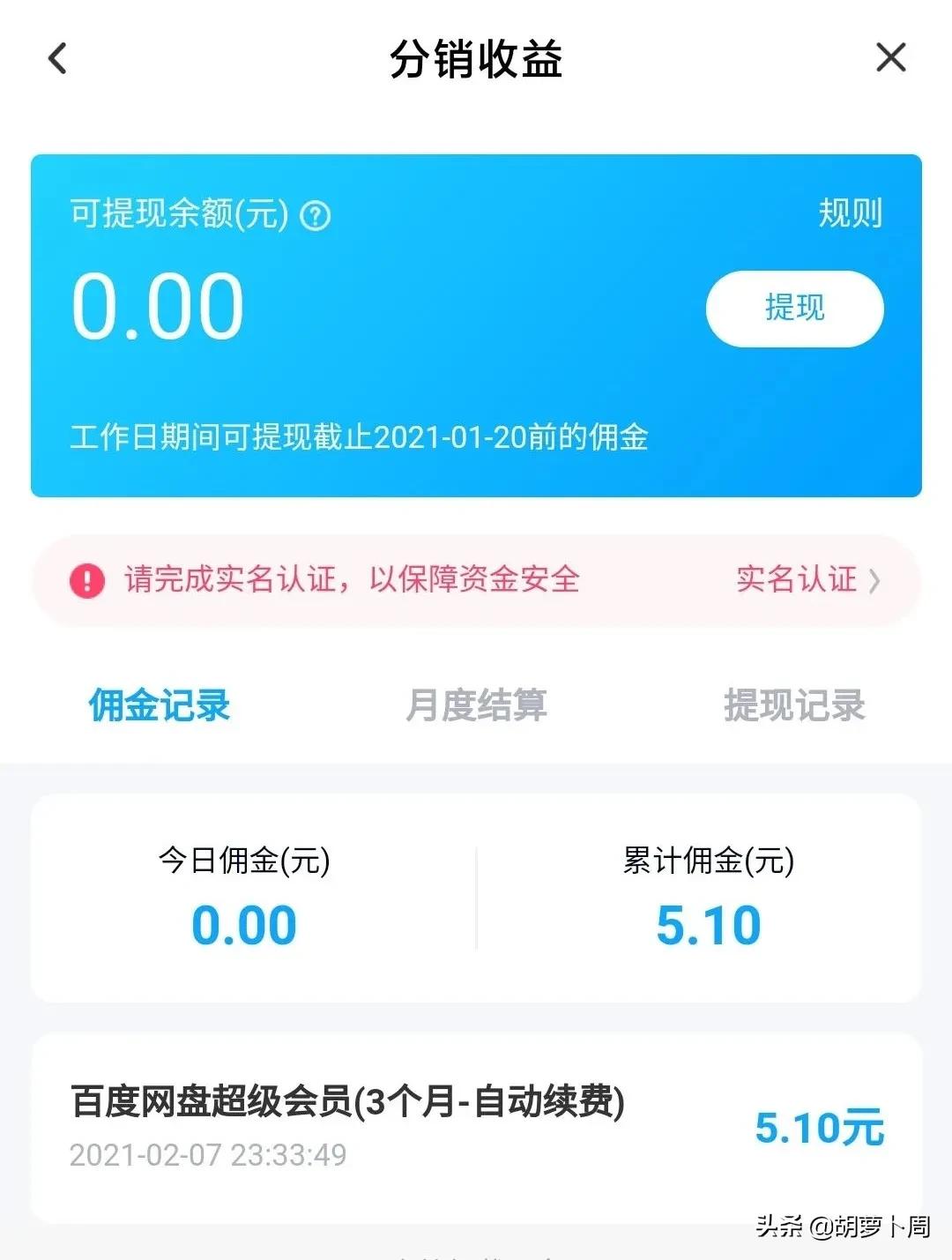The image size is (952, 1260).
Task: Click the chevron next to 实名认证
Action: coord(875,580)
